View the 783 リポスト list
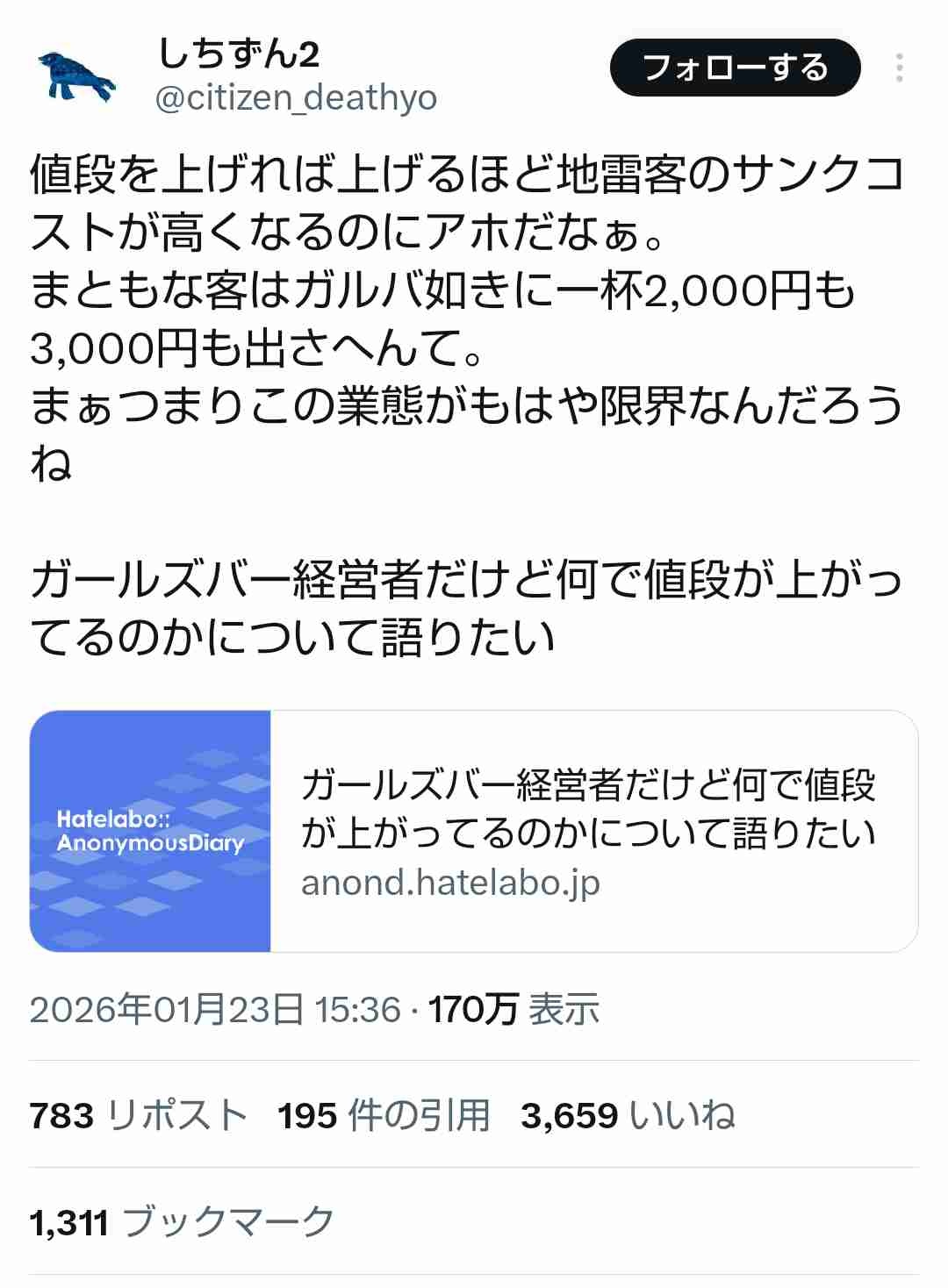 pyautogui.click(x=138, y=1115)
